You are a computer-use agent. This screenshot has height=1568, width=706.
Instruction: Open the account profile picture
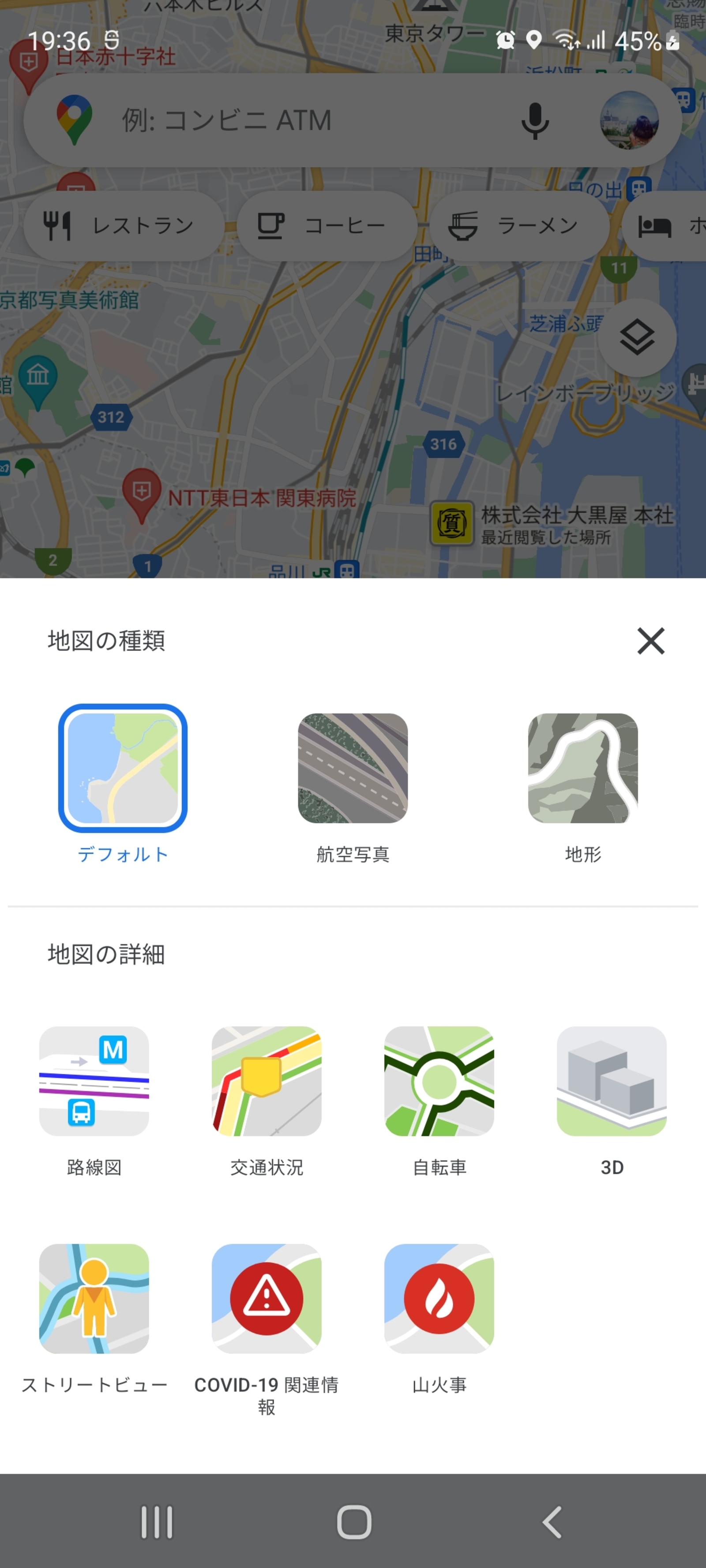click(629, 120)
